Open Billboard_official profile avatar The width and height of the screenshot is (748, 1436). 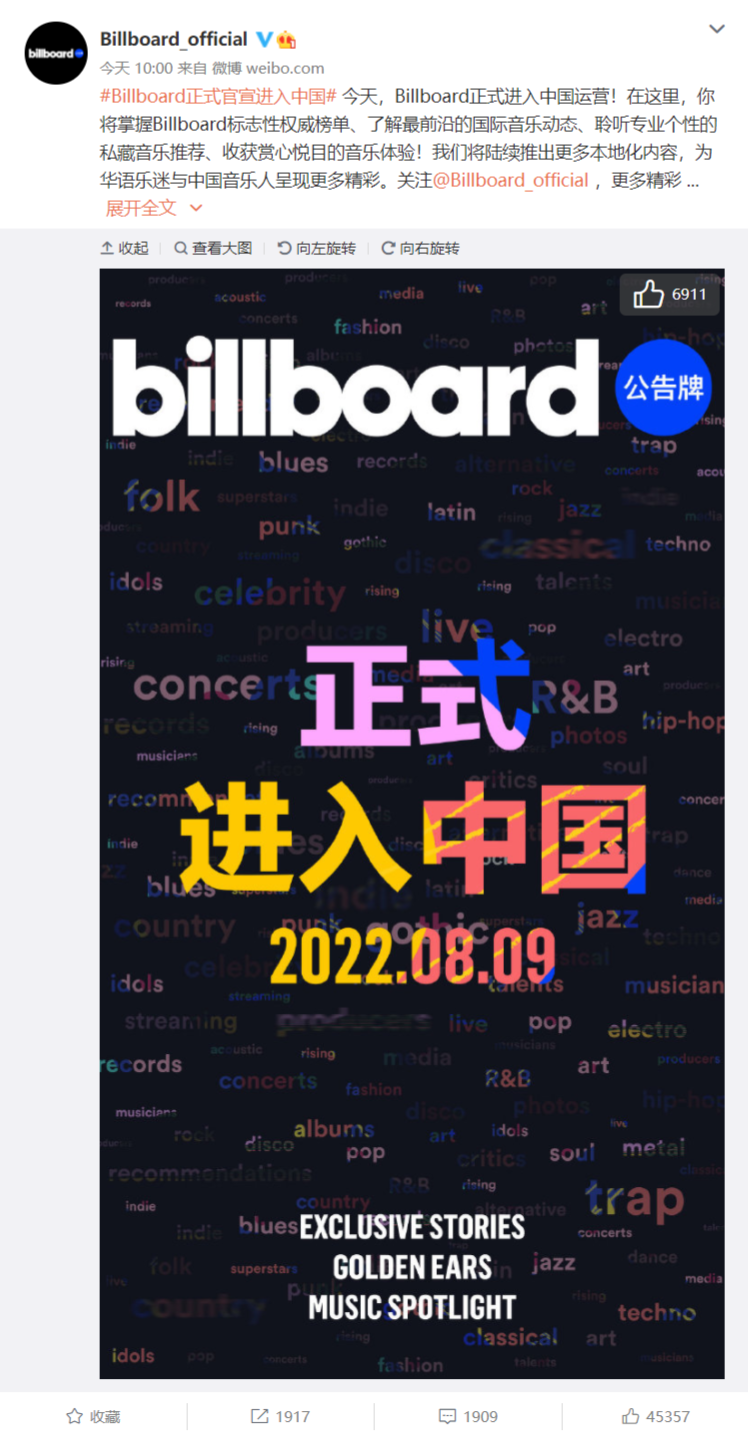point(56,53)
